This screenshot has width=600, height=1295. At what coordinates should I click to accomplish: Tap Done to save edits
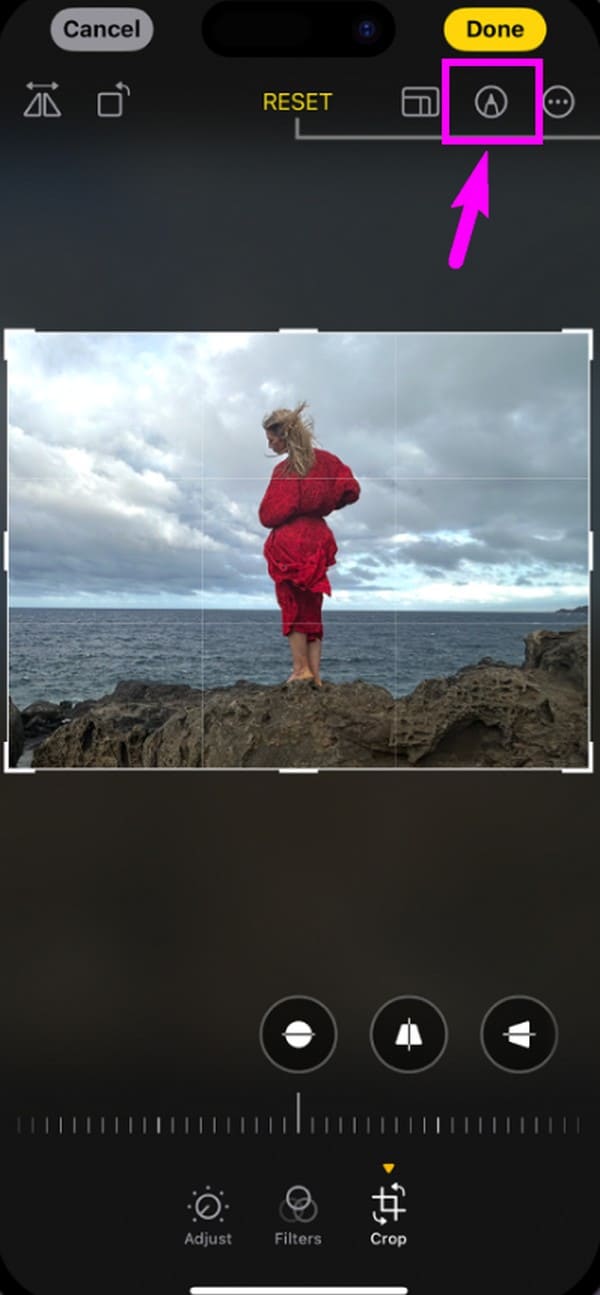(x=495, y=30)
